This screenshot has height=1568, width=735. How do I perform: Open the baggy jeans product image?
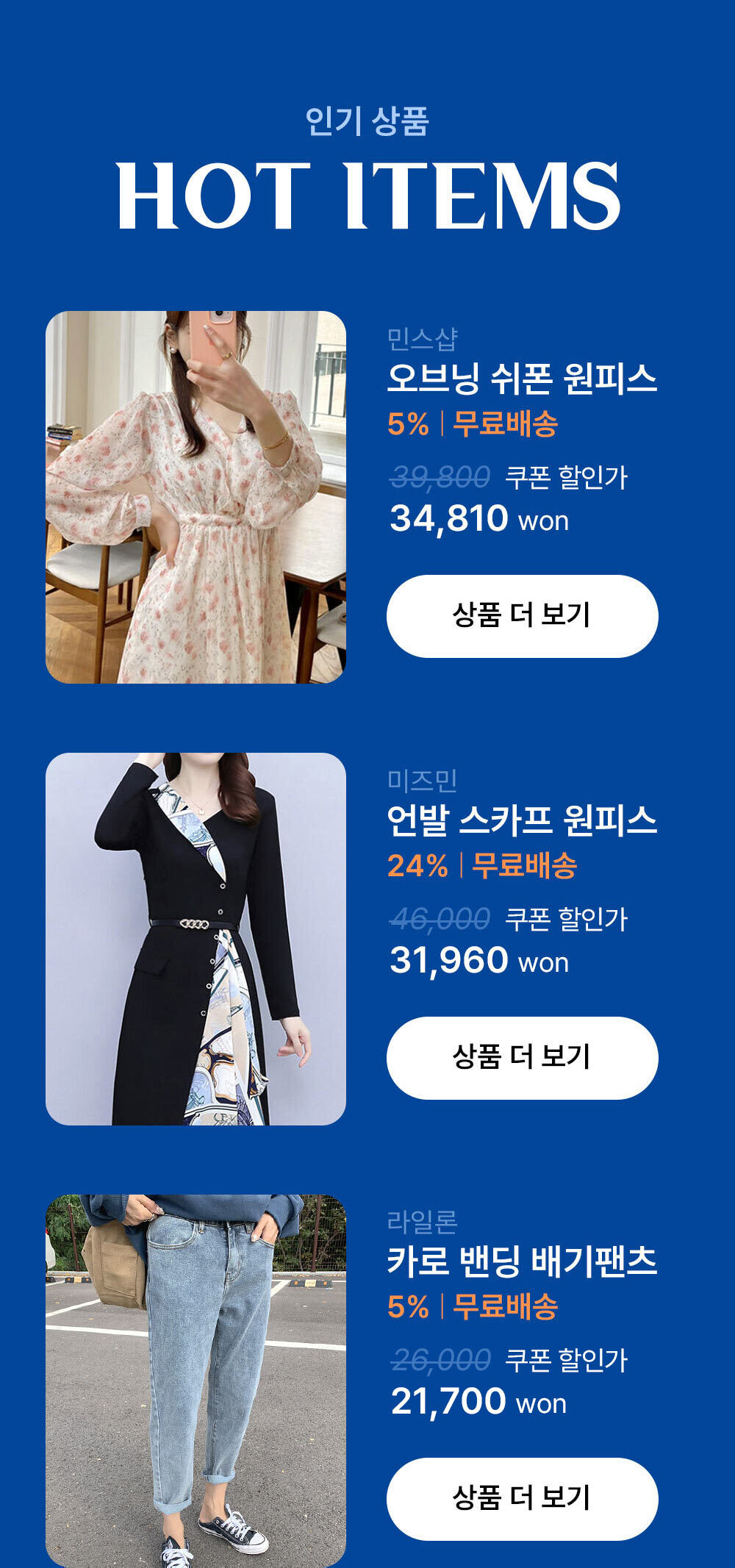pos(196,1380)
